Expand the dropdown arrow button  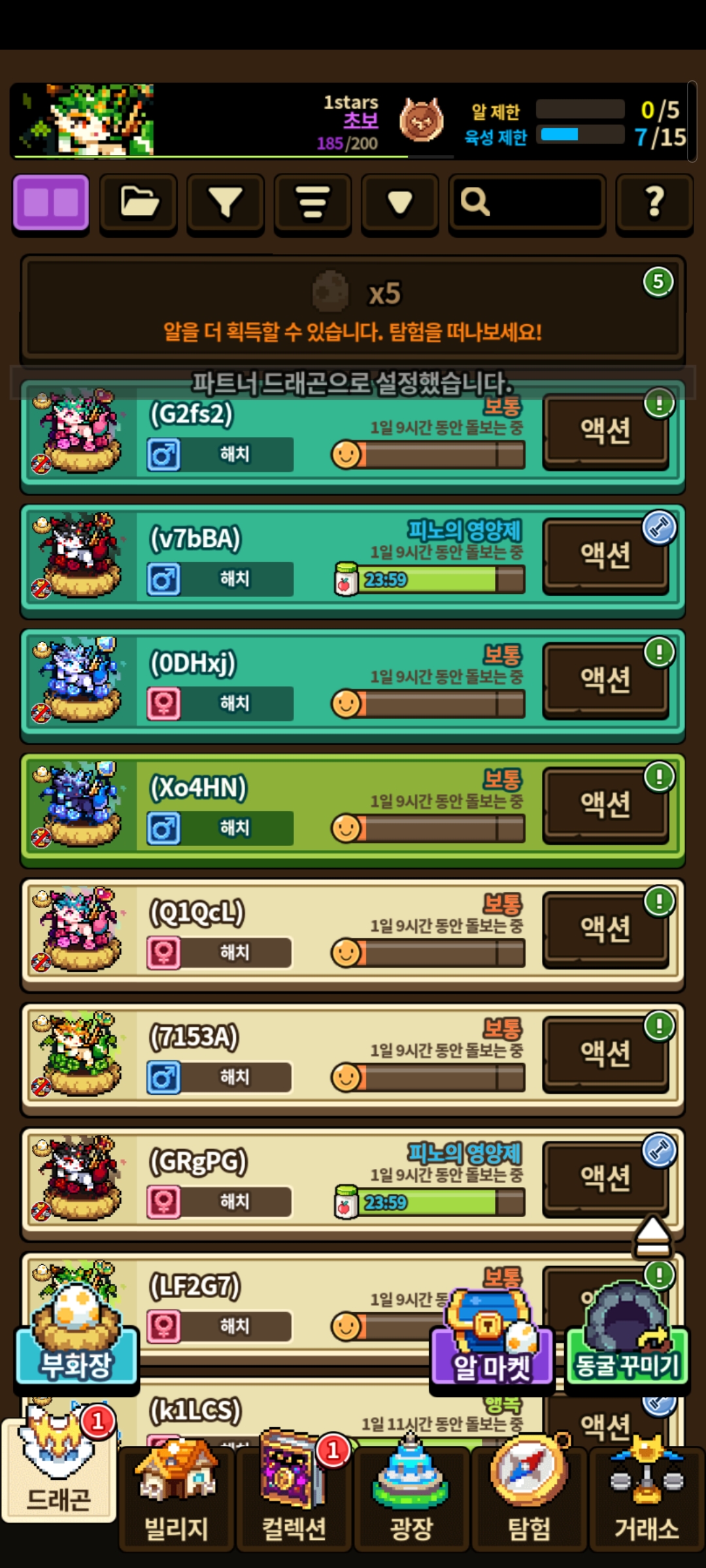pos(399,204)
